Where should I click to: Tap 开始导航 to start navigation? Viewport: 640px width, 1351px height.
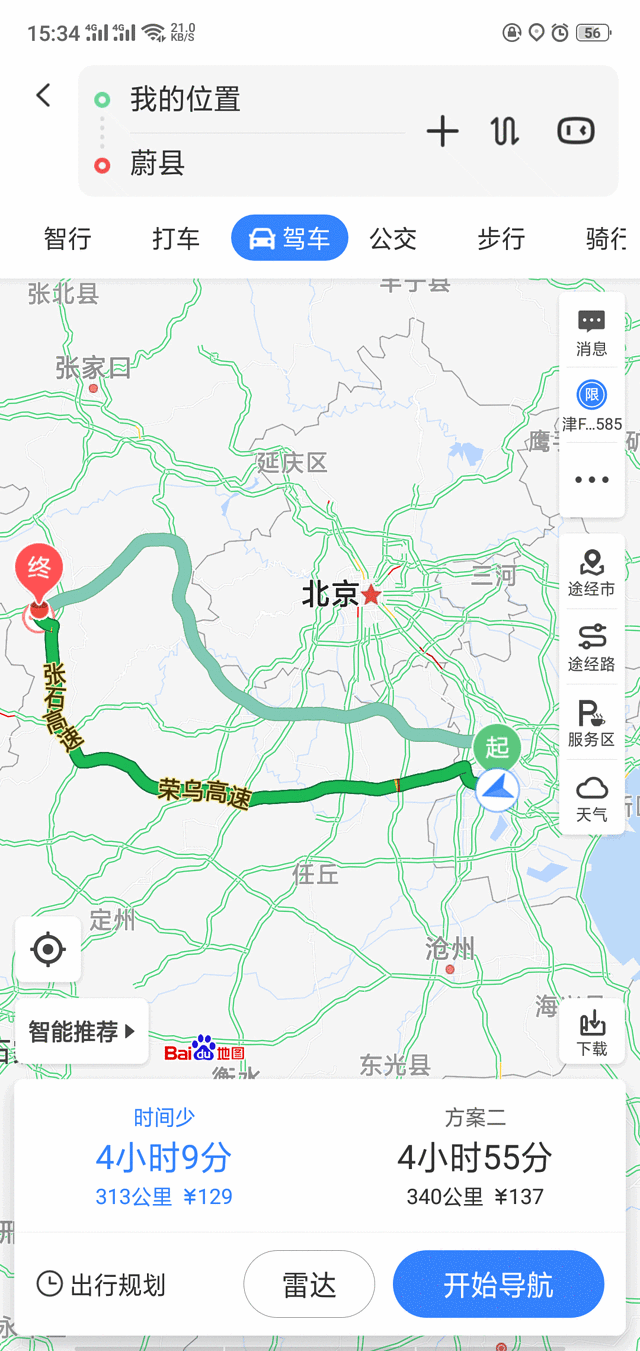tap(498, 1285)
